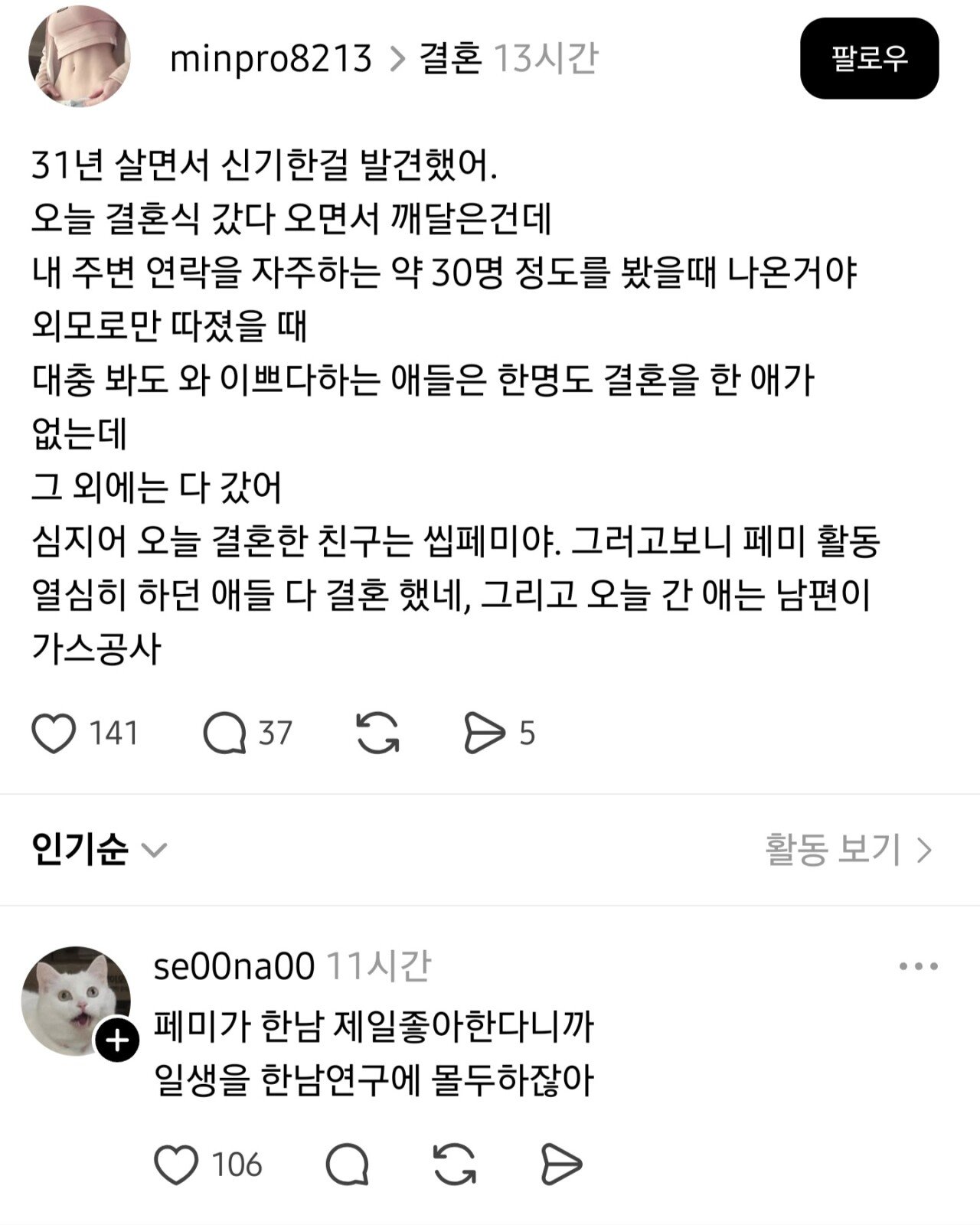The width and height of the screenshot is (980, 1225).
Task: Follow se00na00 via the plus badge
Action: tap(117, 1041)
